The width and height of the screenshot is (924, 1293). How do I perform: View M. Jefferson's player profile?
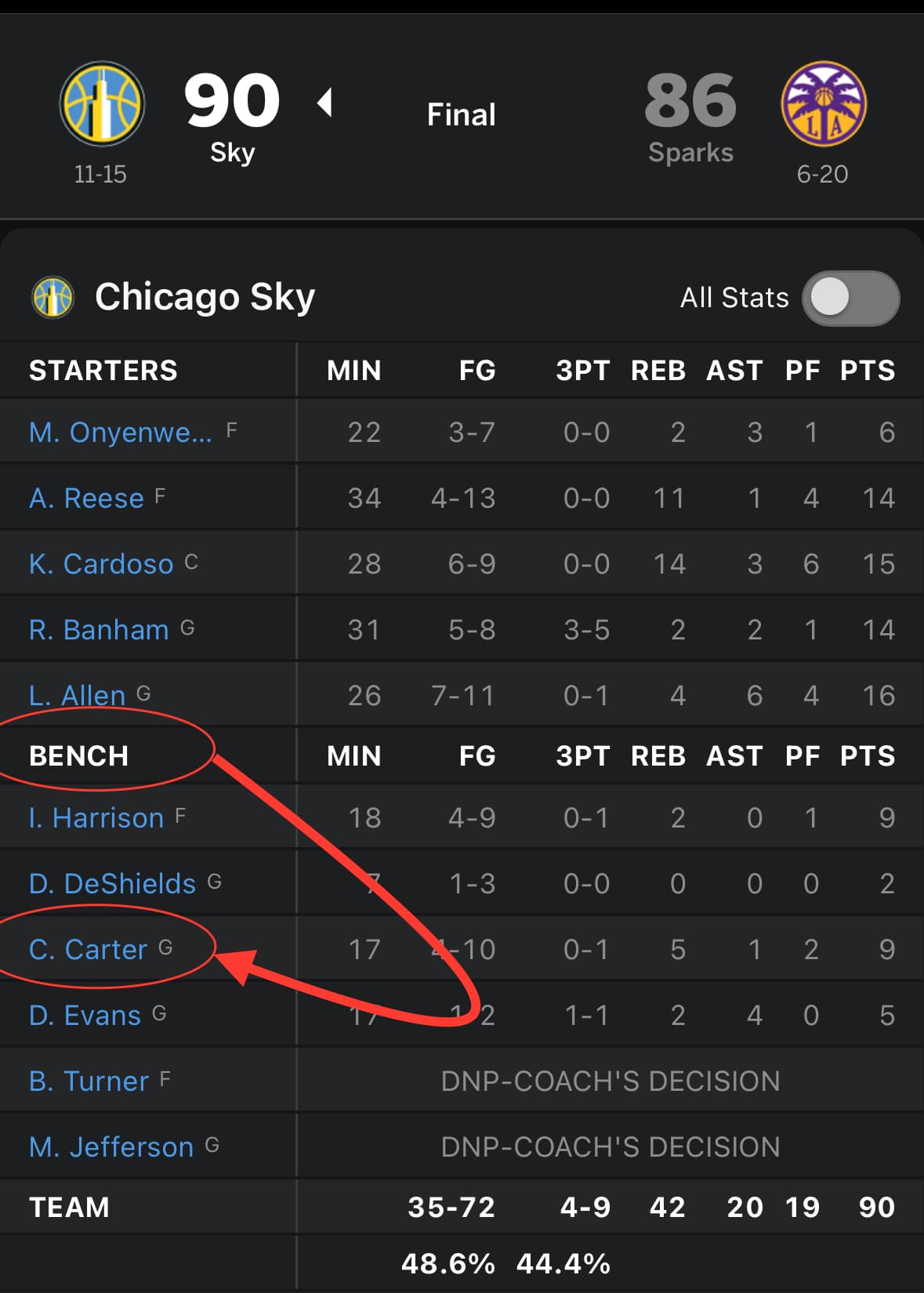[x=111, y=1146]
